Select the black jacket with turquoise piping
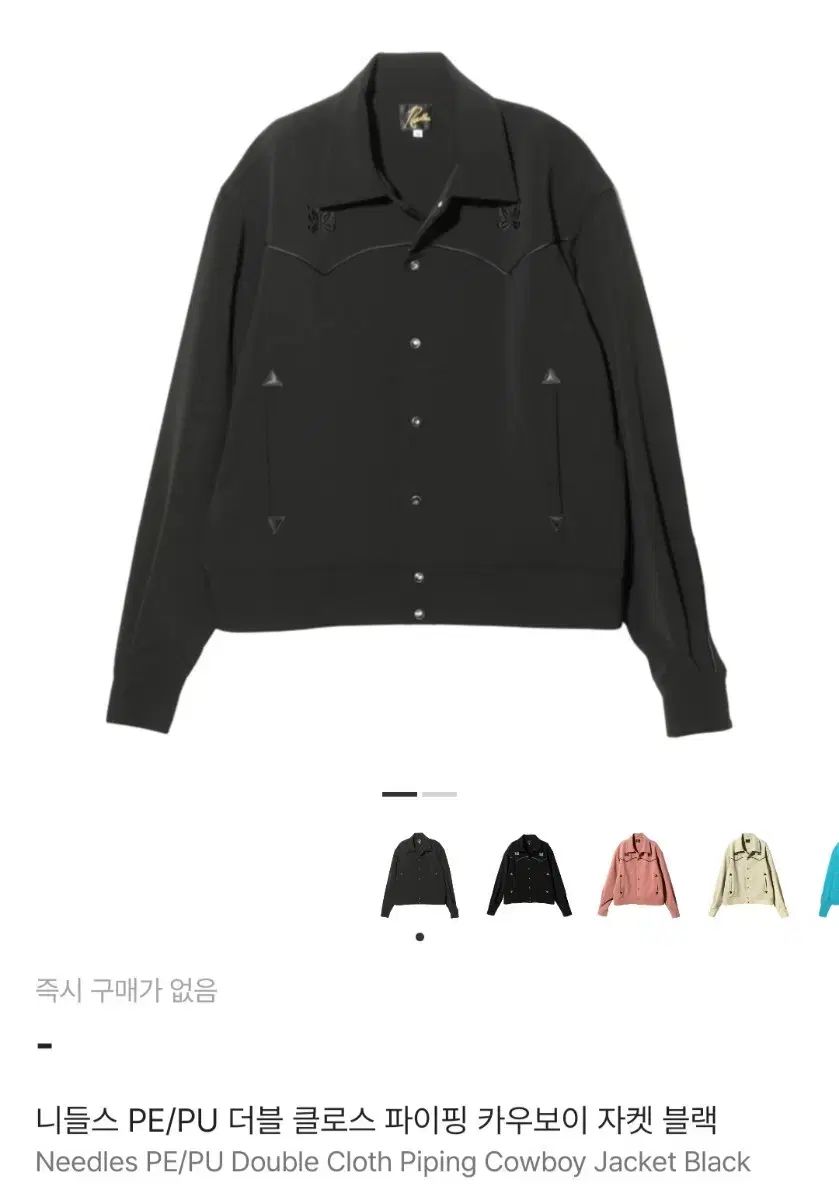This screenshot has height=1200, width=839. pos(529,879)
